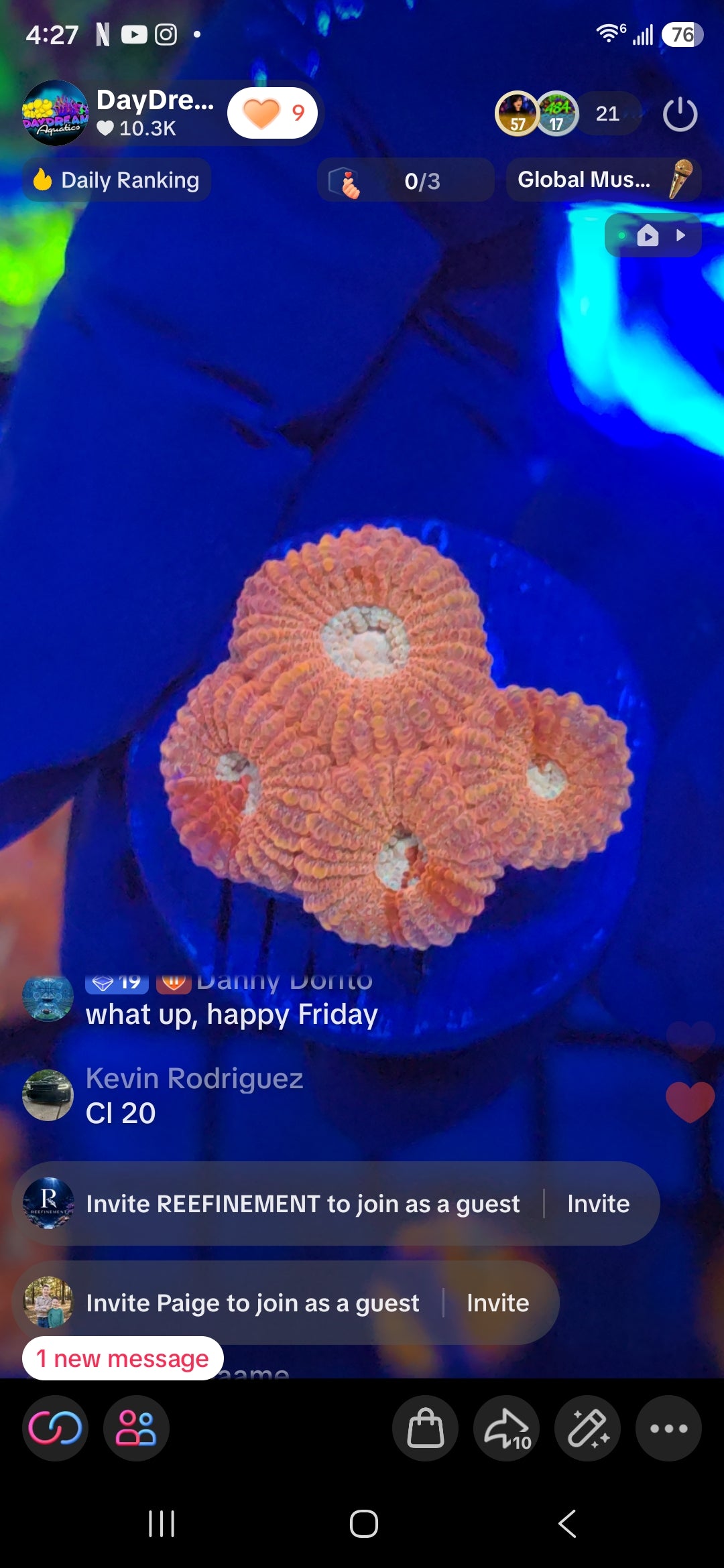Tap the heart likes counter pill

[272, 113]
